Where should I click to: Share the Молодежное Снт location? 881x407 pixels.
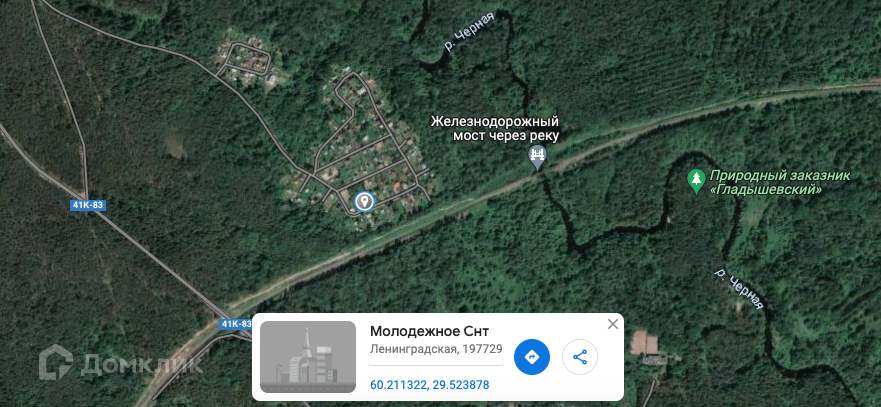[580, 357]
